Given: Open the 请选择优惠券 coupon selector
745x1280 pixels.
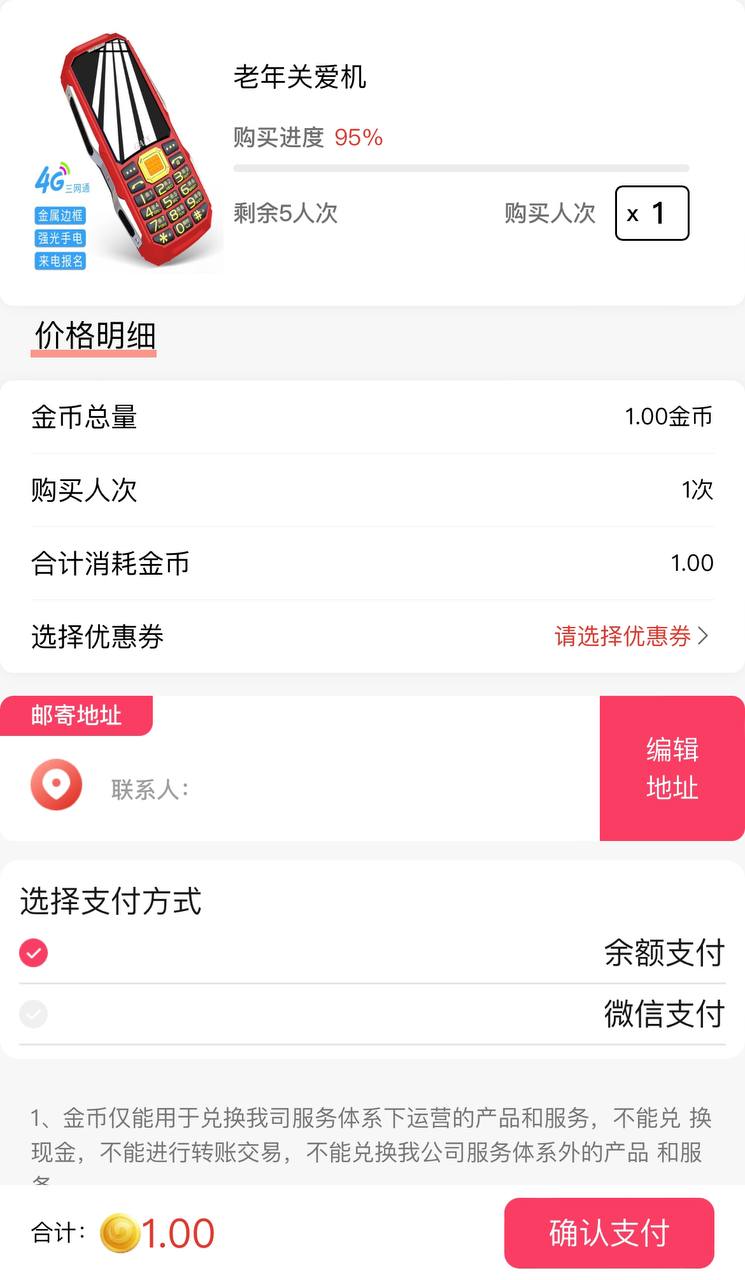Looking at the screenshot, I should (x=631, y=636).
